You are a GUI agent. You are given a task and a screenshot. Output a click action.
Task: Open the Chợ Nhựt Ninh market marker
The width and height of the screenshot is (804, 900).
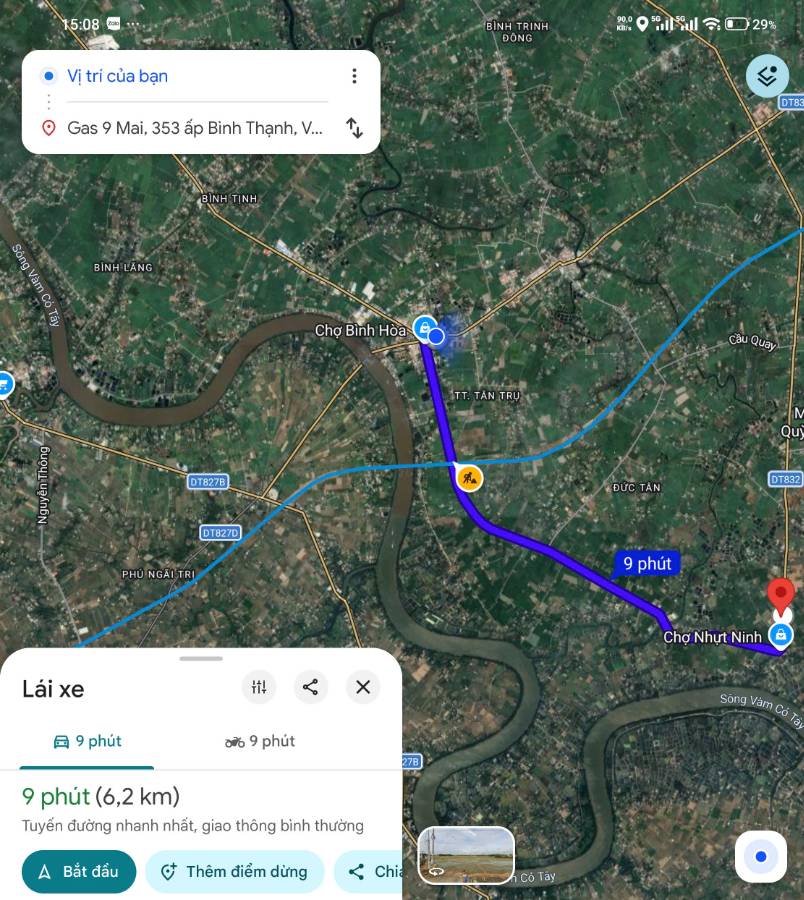click(781, 634)
